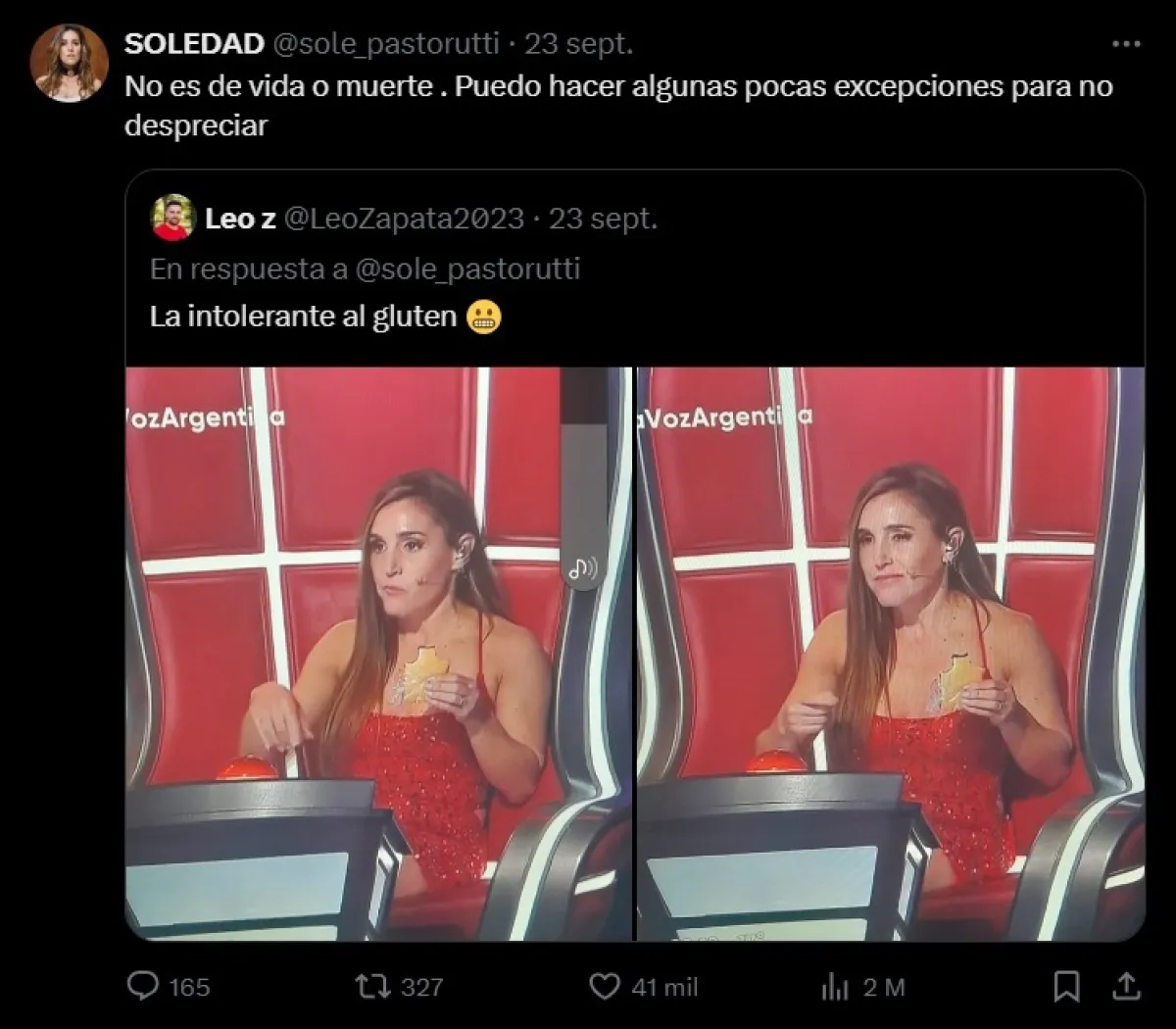
Task: Retweet SOLEDAD's post
Action: (371, 985)
